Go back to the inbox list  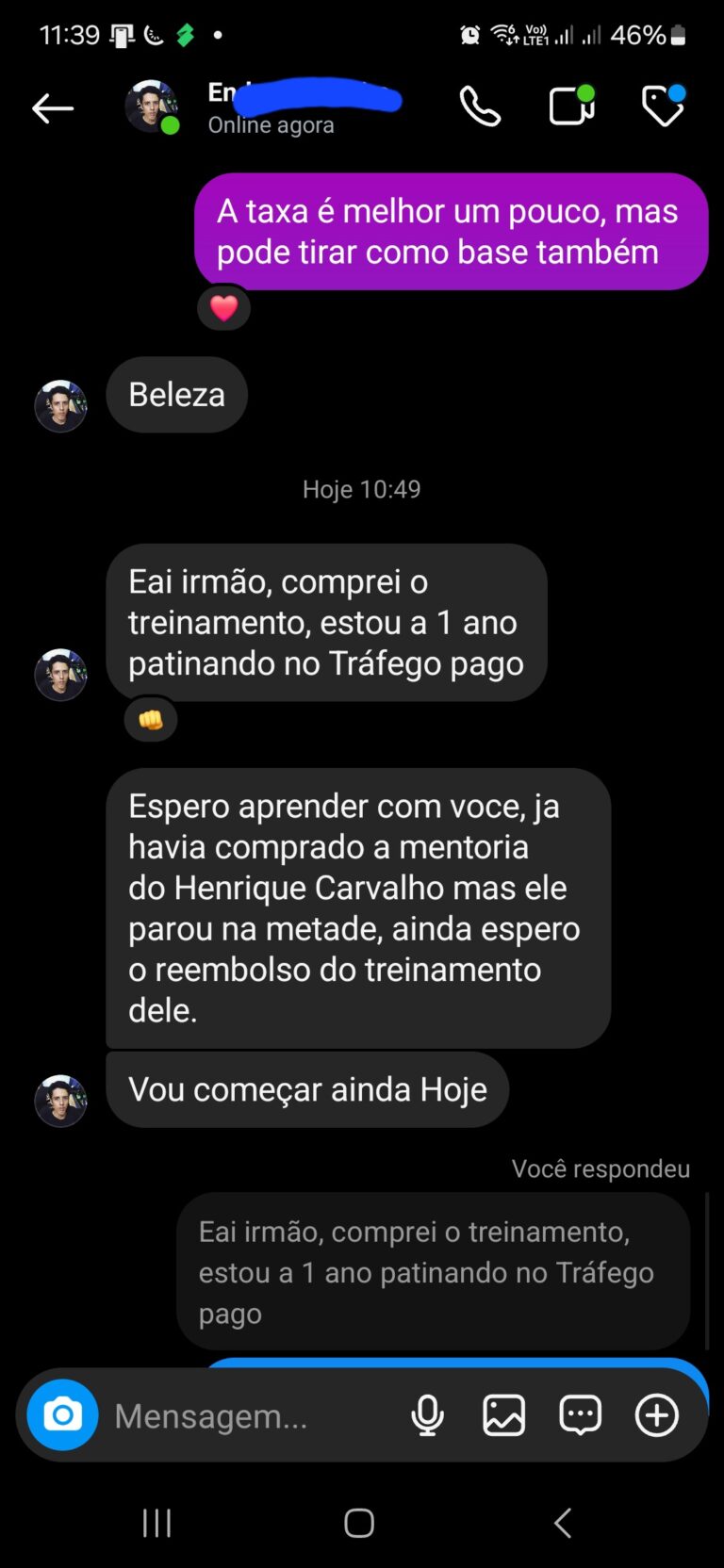[53, 109]
